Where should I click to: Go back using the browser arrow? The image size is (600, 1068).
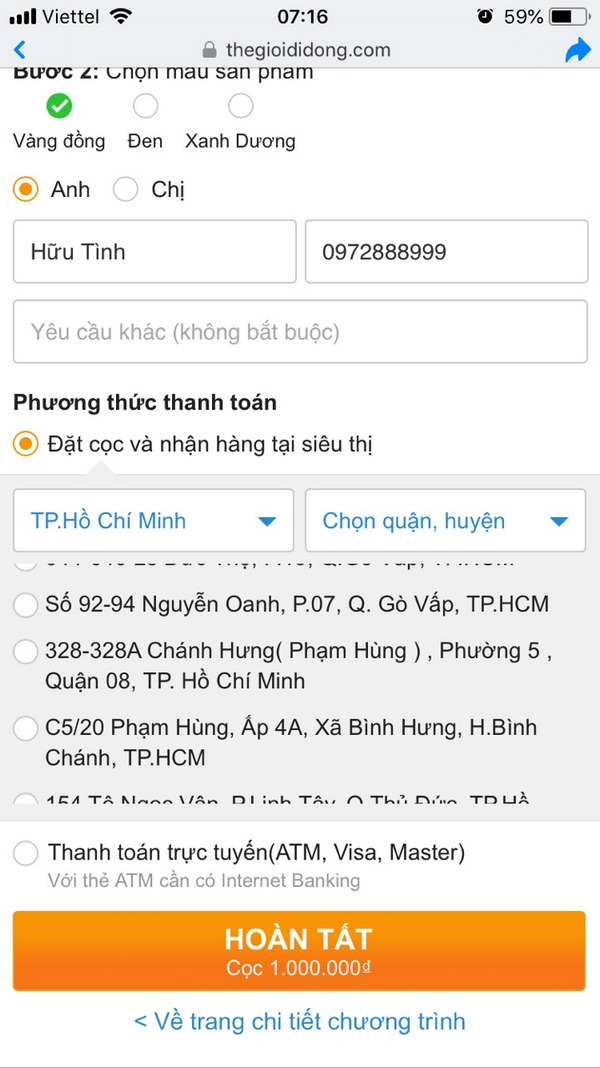click(x=20, y=49)
